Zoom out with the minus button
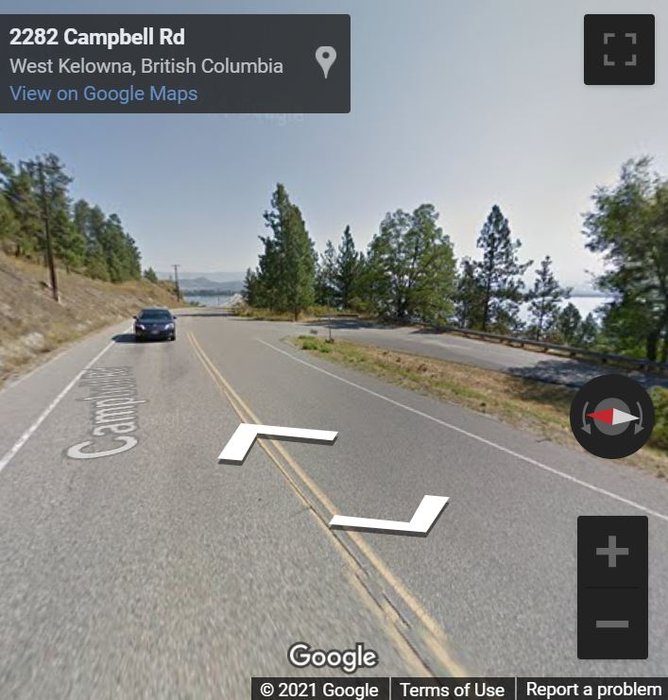The height and width of the screenshot is (700, 668). pyautogui.click(x=612, y=623)
